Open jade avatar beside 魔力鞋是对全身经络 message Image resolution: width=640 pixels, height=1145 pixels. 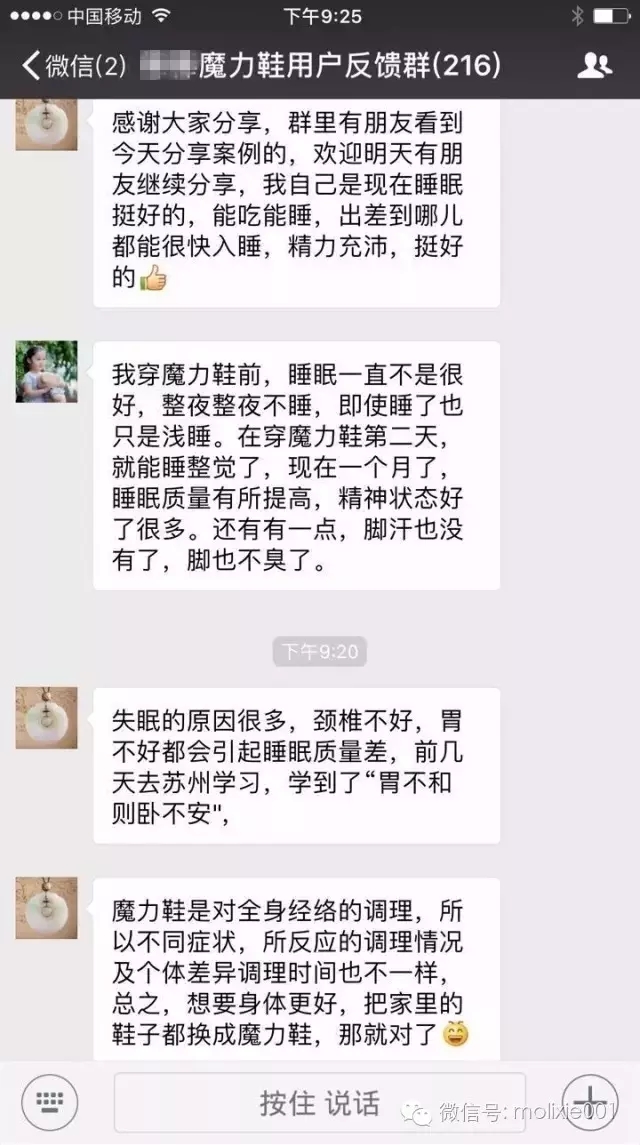(x=46, y=908)
